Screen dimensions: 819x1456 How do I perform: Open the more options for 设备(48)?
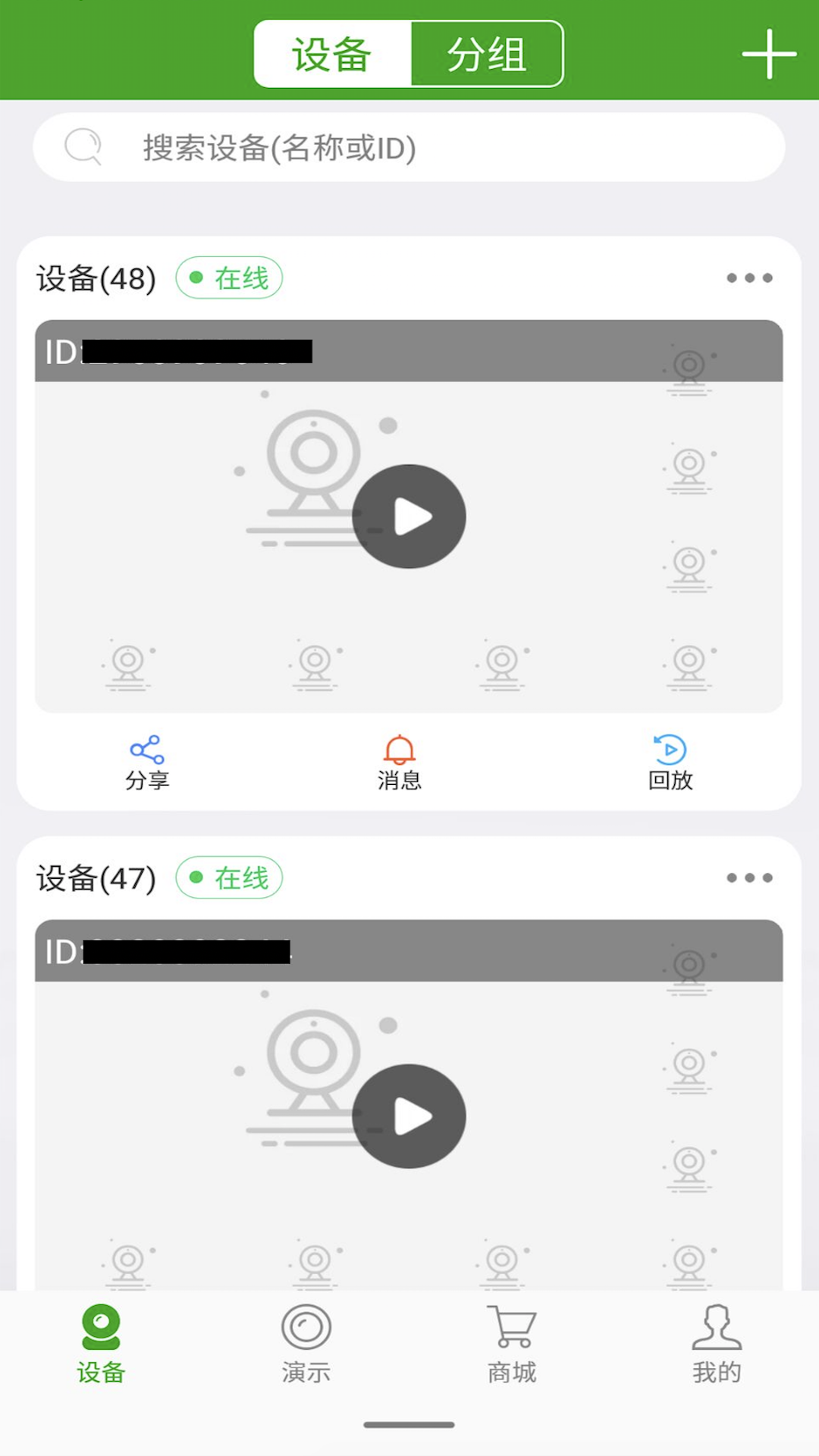point(749,278)
